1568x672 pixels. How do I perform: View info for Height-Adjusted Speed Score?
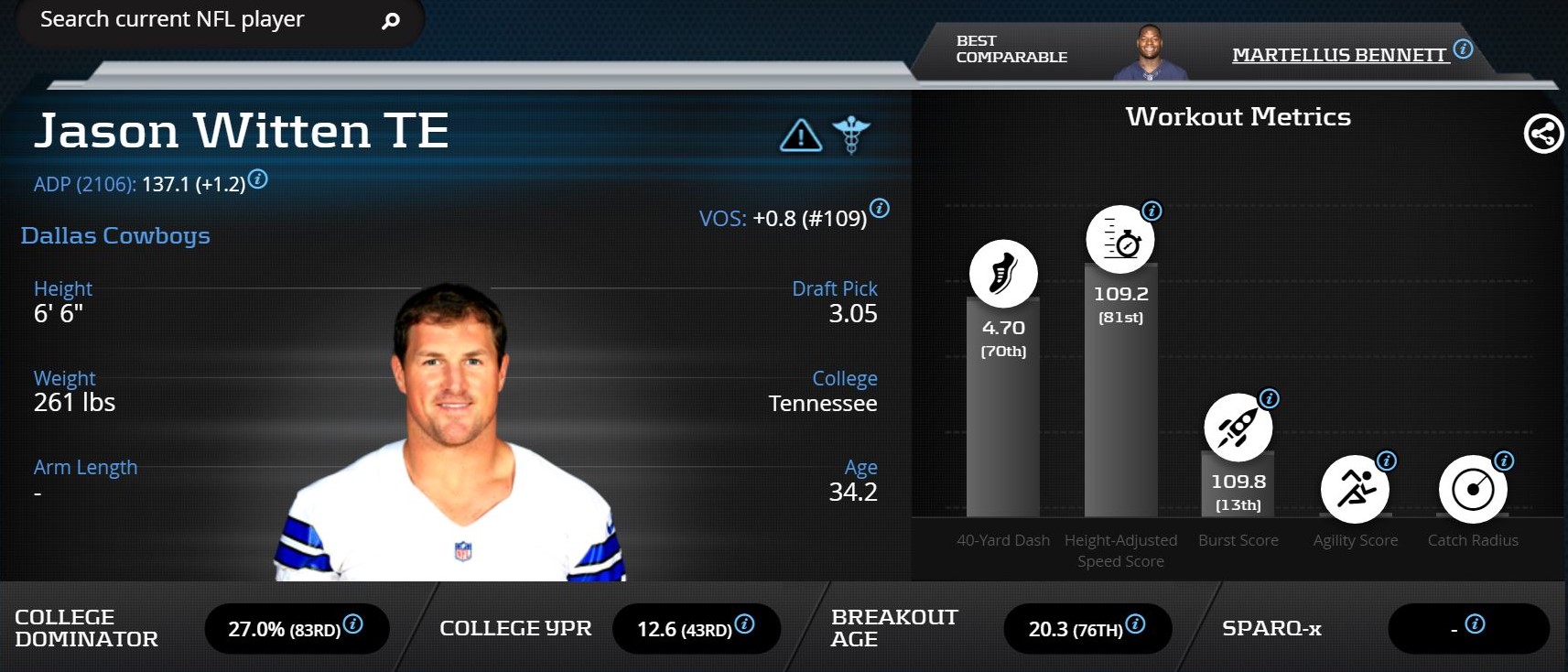1152,211
